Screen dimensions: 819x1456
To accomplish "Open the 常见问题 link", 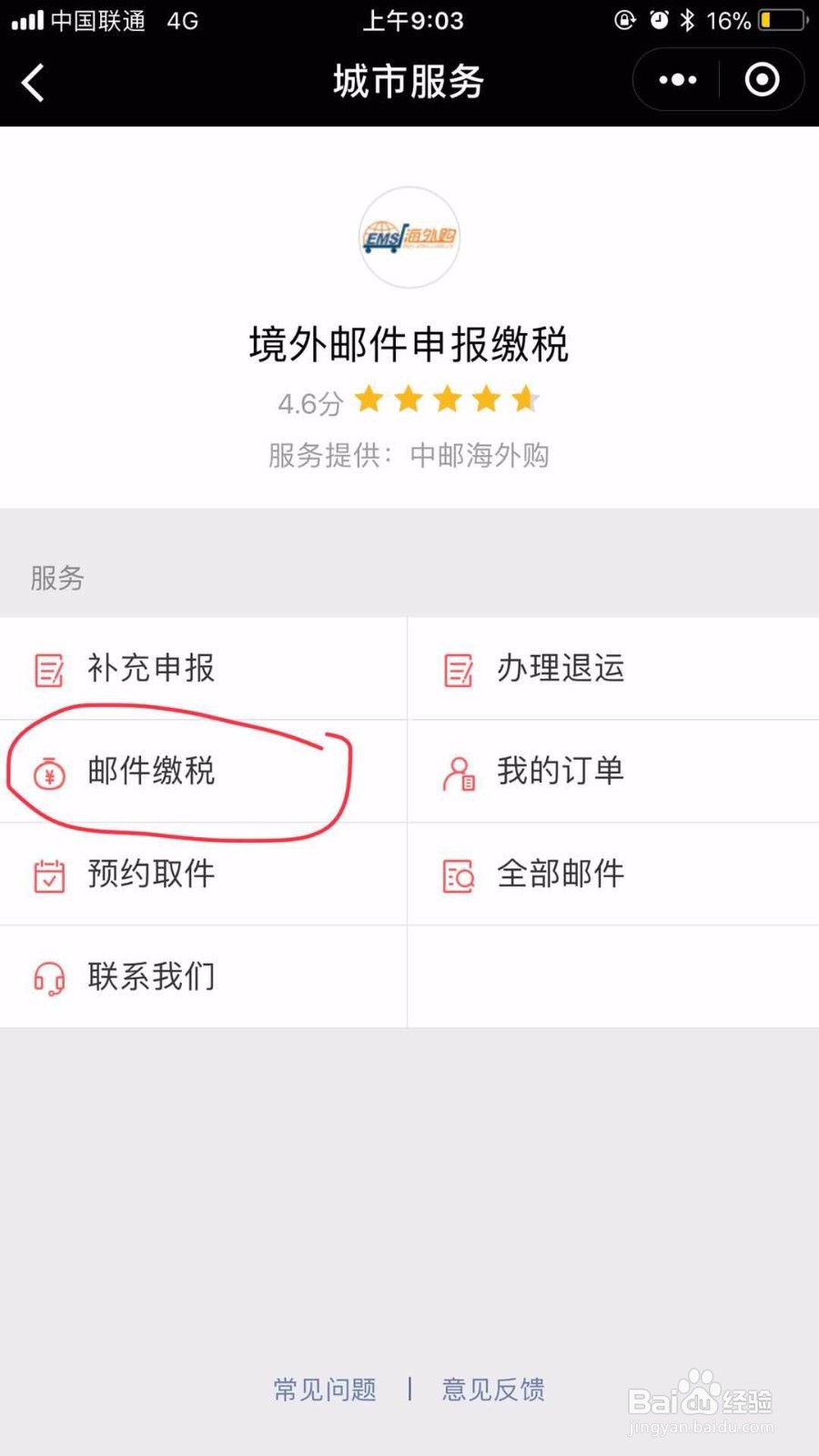I will point(325,1390).
